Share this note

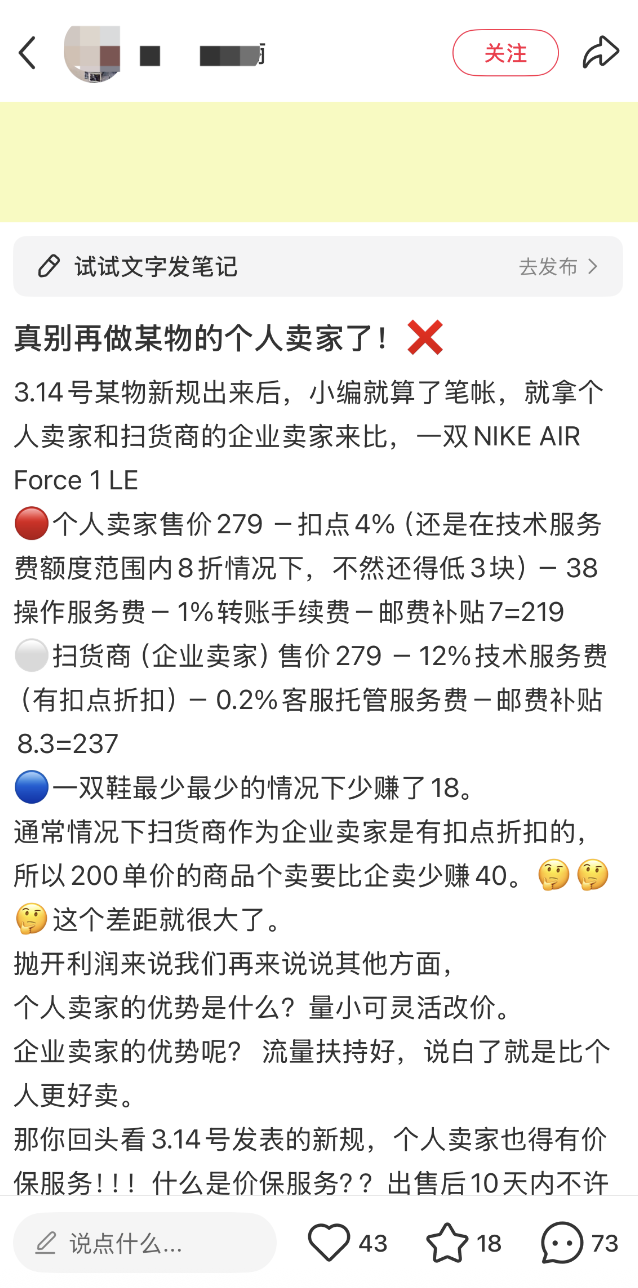(600, 53)
